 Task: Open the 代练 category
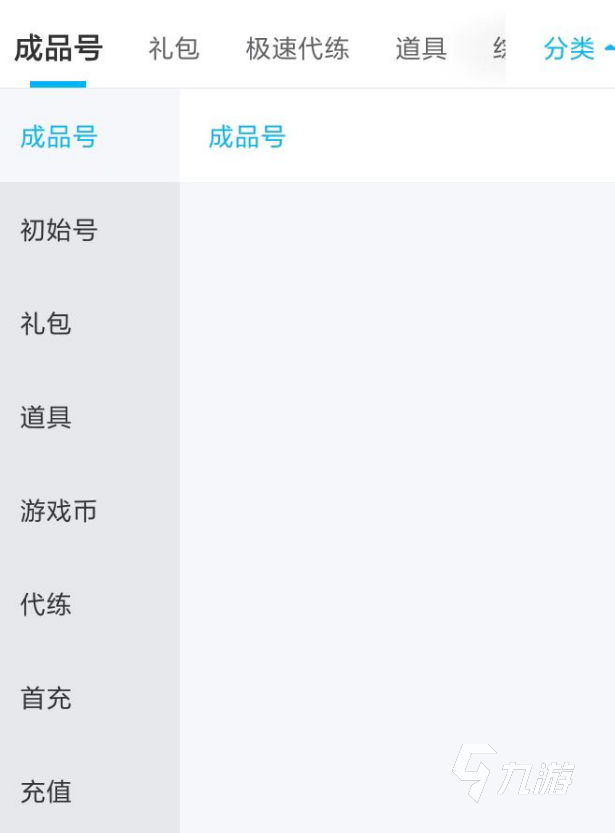(46, 605)
